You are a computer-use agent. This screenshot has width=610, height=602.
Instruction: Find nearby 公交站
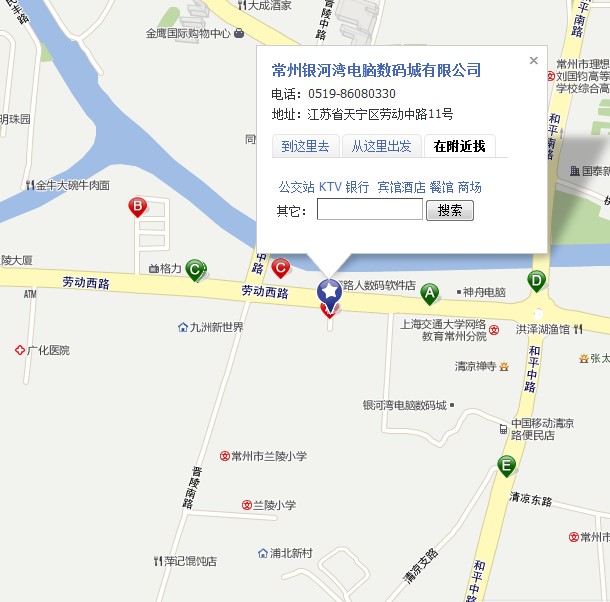(296, 187)
